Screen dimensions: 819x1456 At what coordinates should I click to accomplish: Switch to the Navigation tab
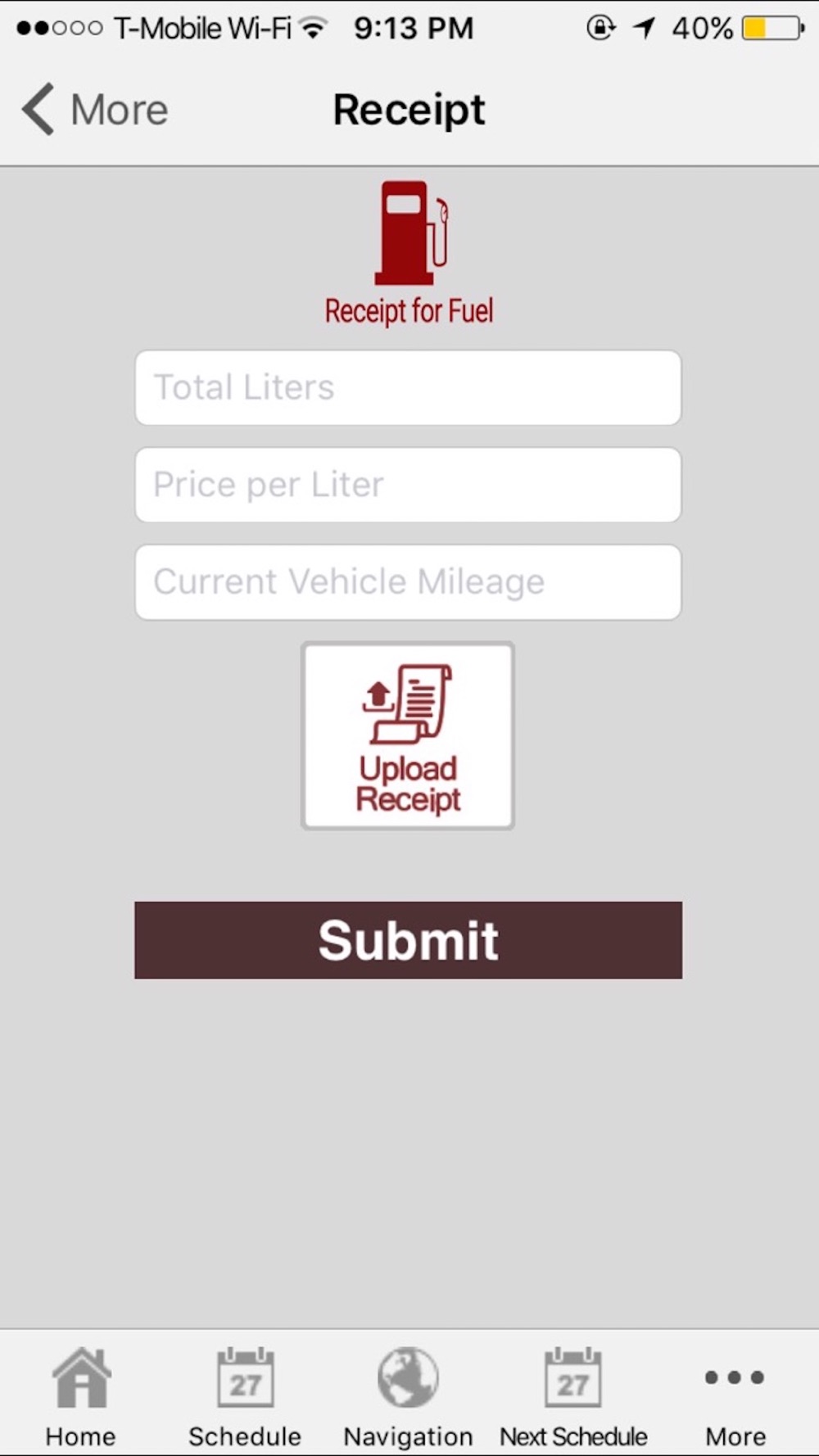pos(408,1397)
